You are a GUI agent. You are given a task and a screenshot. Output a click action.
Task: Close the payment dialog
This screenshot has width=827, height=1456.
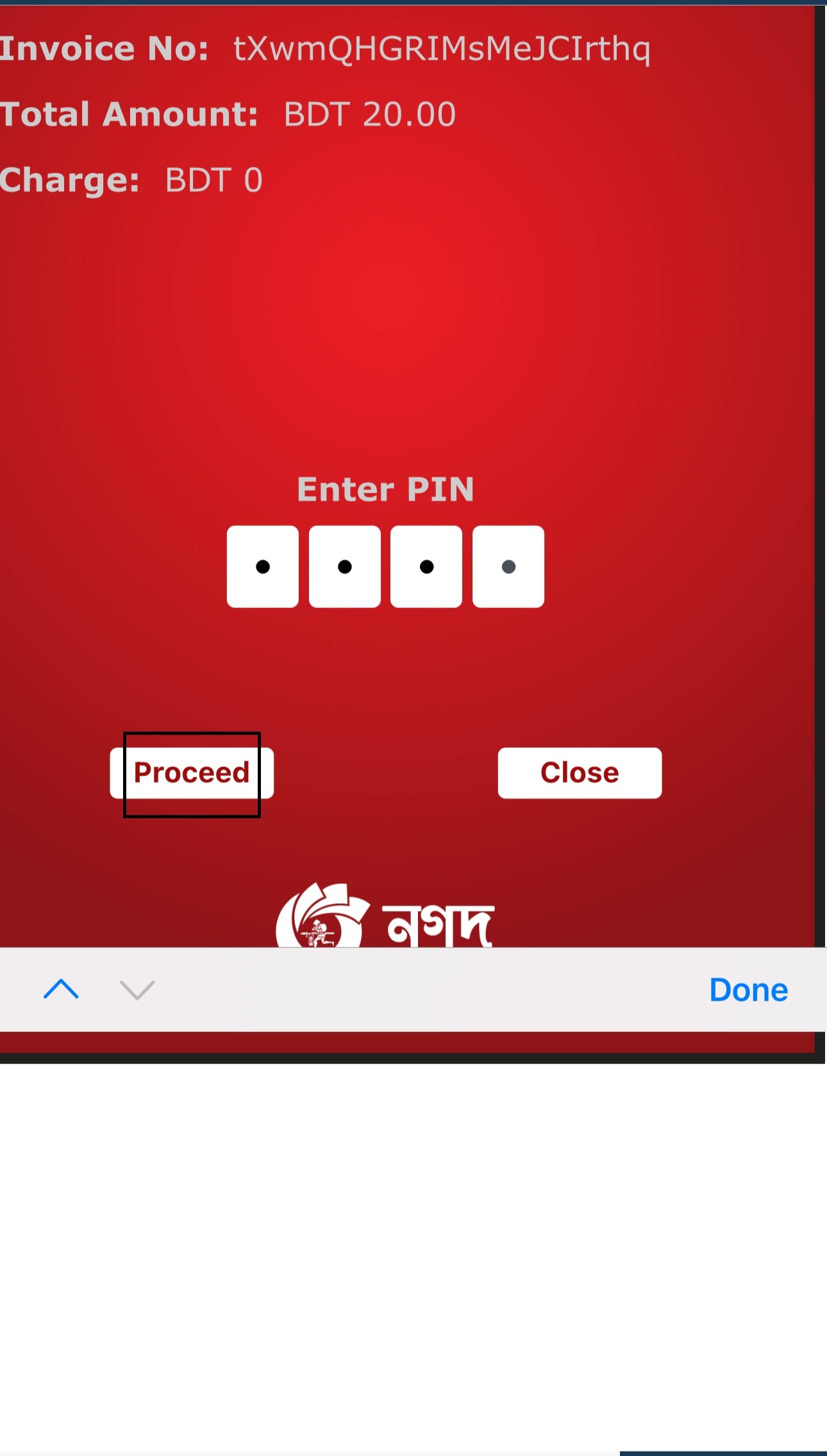pos(580,773)
